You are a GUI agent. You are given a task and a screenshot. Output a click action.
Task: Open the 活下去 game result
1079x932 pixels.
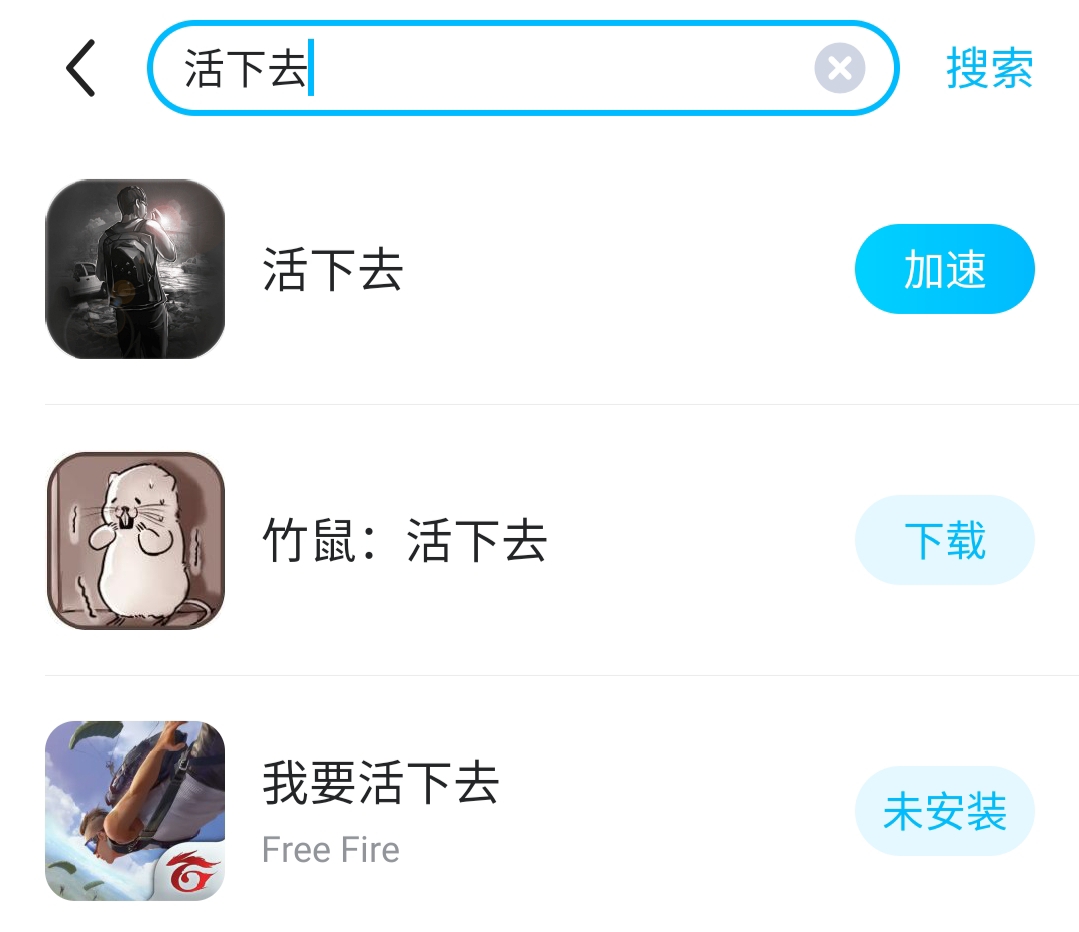click(333, 270)
